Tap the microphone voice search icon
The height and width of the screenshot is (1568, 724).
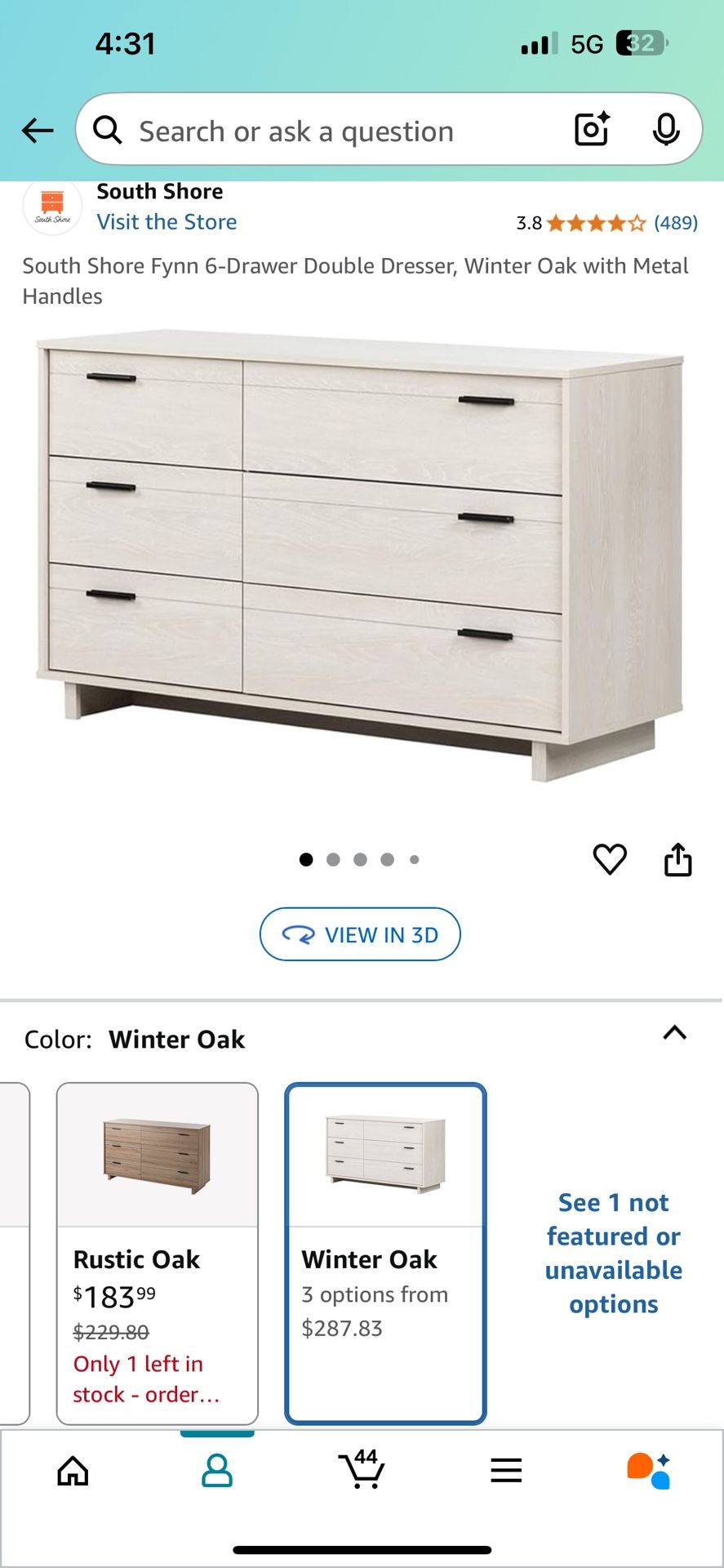(667, 130)
